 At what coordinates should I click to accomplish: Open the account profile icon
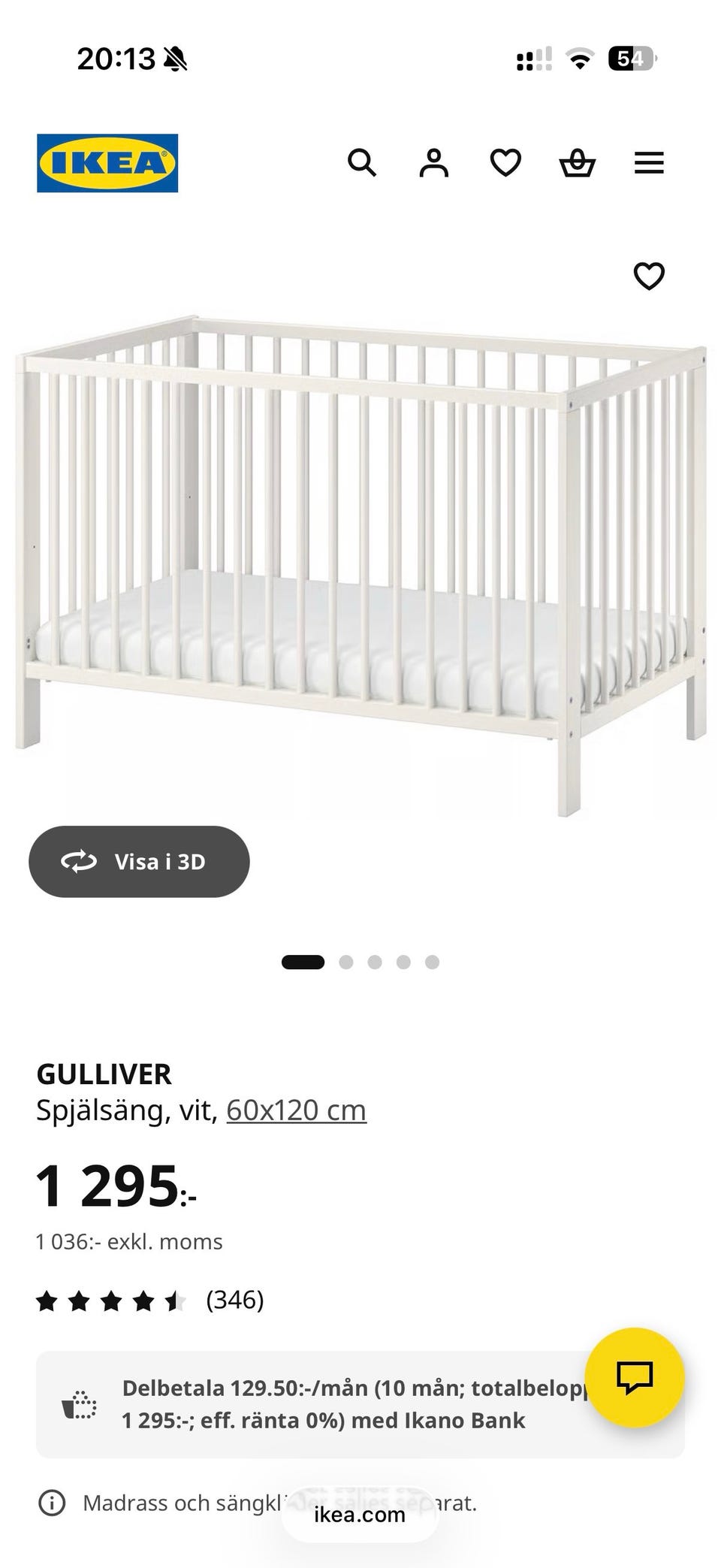coord(433,162)
